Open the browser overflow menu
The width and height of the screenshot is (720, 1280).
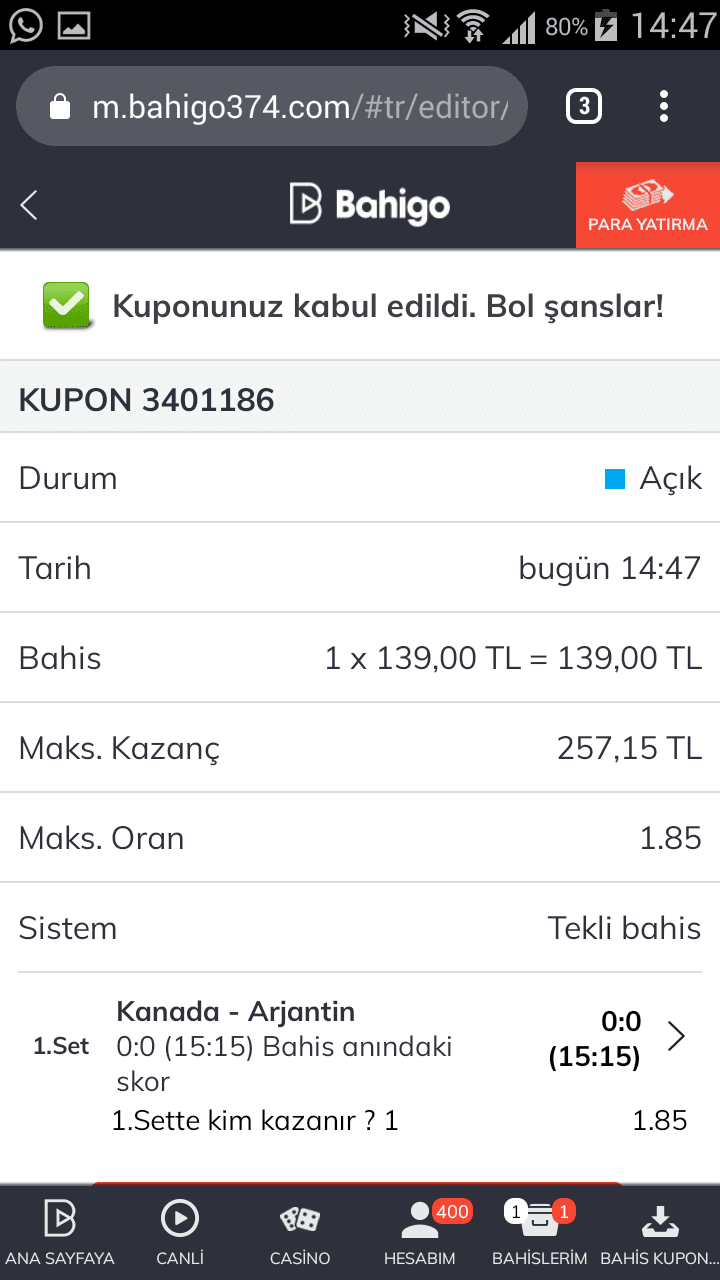[x=664, y=106]
